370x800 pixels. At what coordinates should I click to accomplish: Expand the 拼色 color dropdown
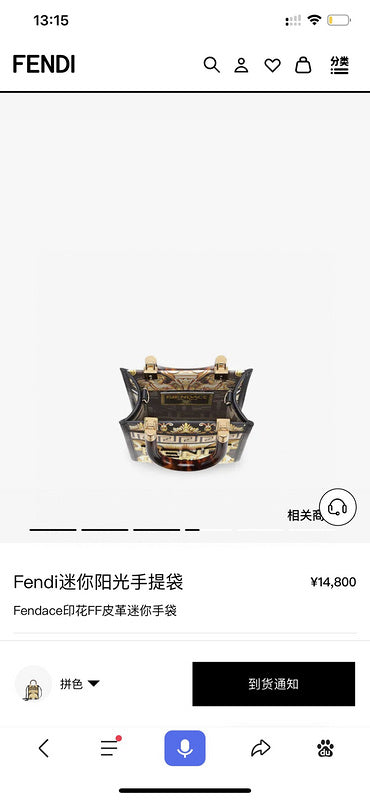(x=80, y=684)
